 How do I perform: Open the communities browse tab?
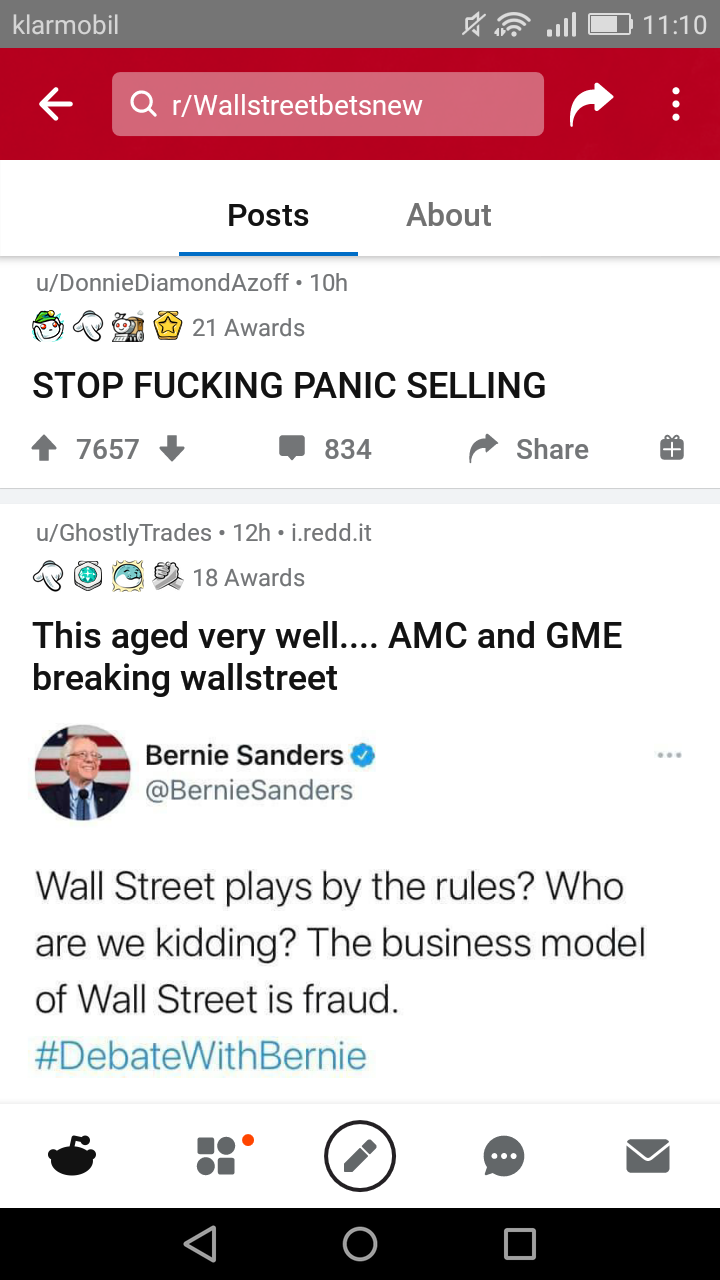tap(216, 1156)
